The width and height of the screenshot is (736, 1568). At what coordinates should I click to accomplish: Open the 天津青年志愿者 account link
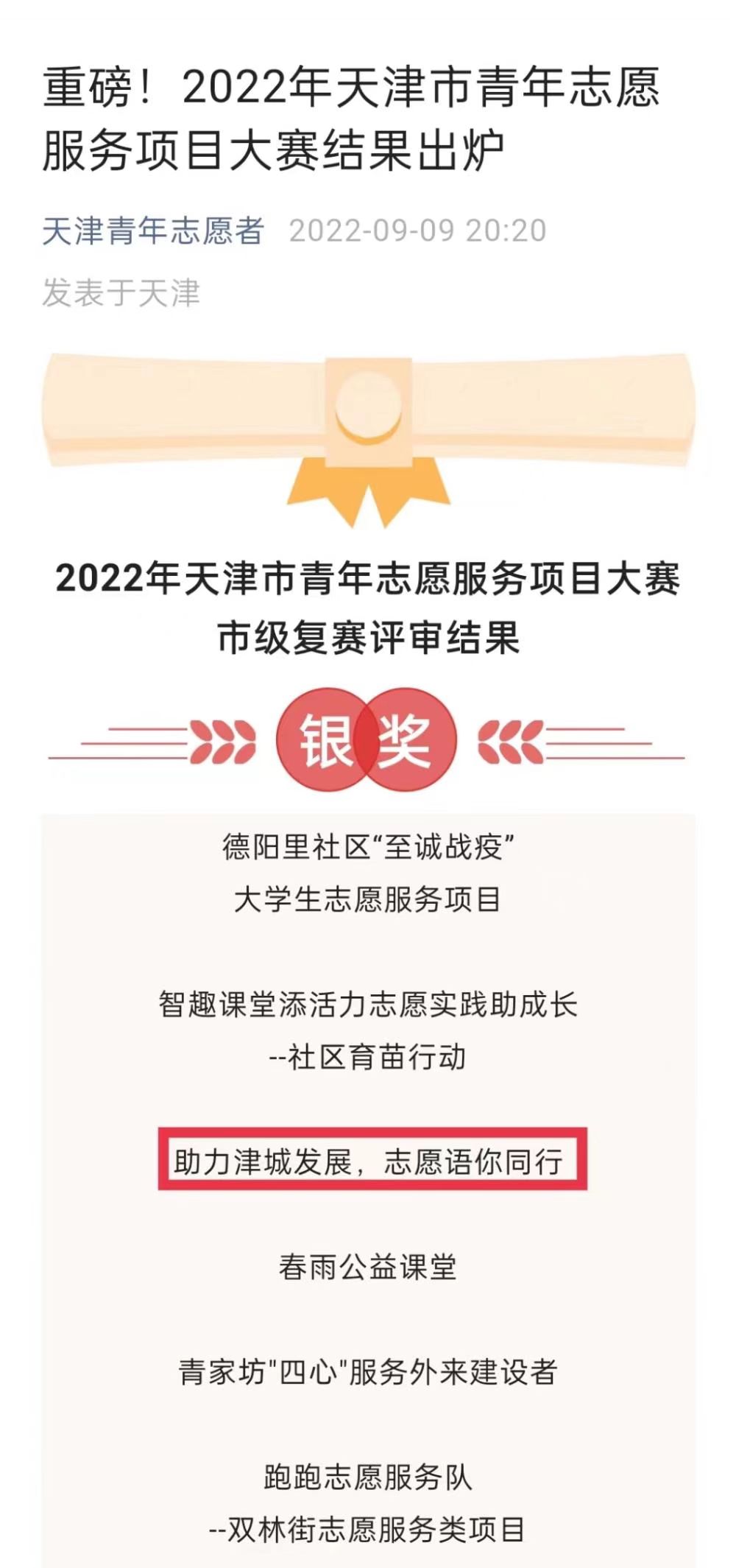coord(153,231)
